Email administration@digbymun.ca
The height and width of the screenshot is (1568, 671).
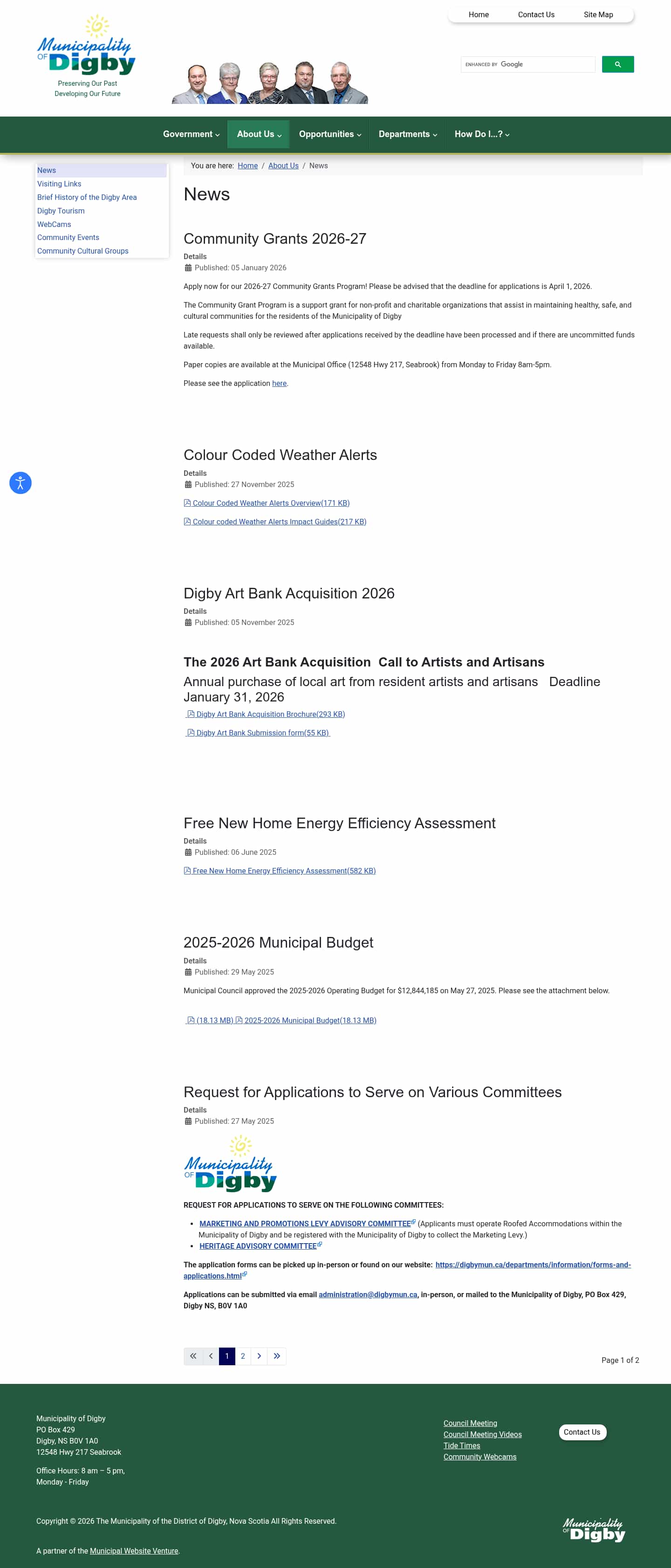pos(368,1295)
